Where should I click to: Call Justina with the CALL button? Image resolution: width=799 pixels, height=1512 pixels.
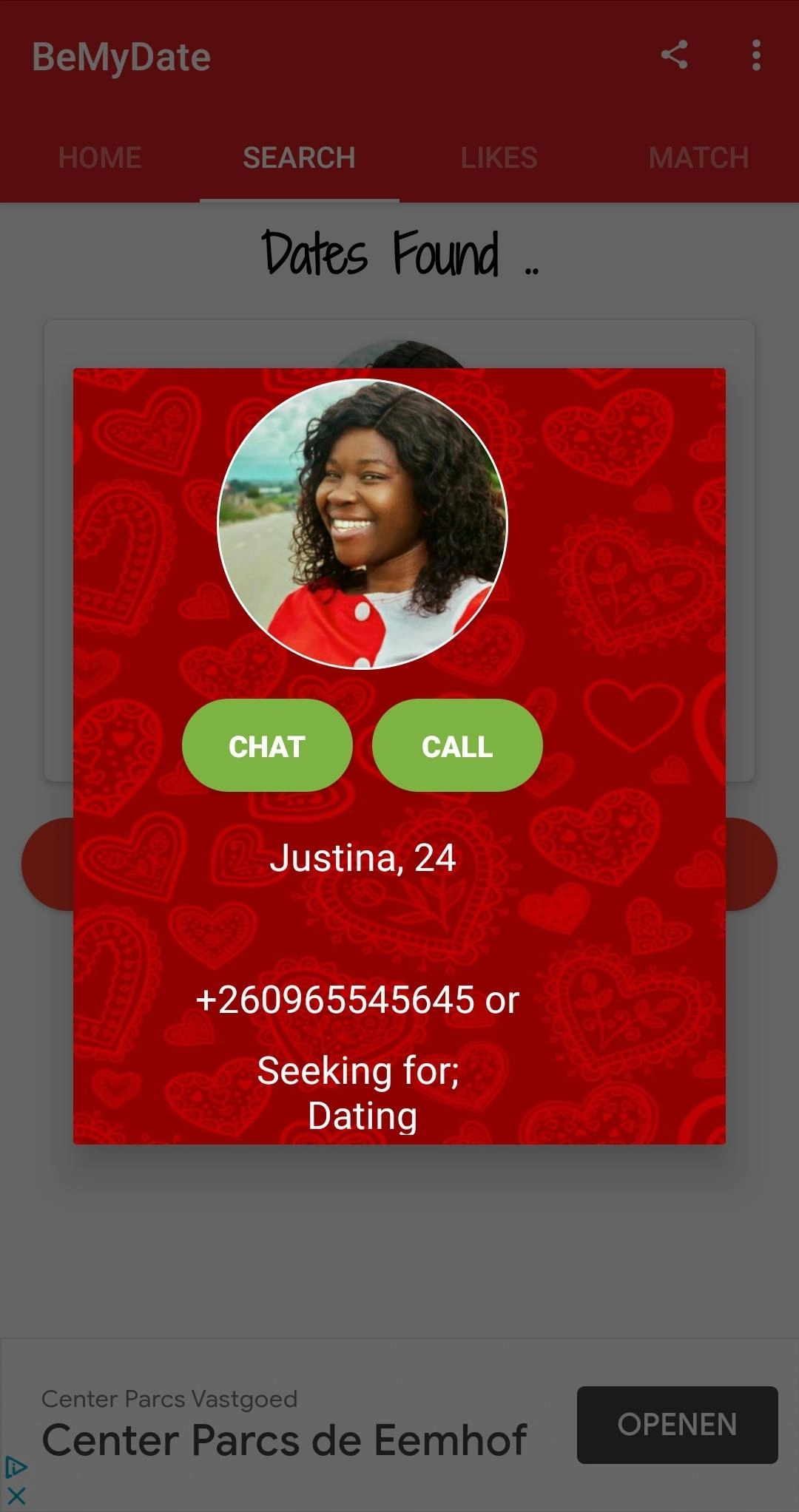(457, 745)
